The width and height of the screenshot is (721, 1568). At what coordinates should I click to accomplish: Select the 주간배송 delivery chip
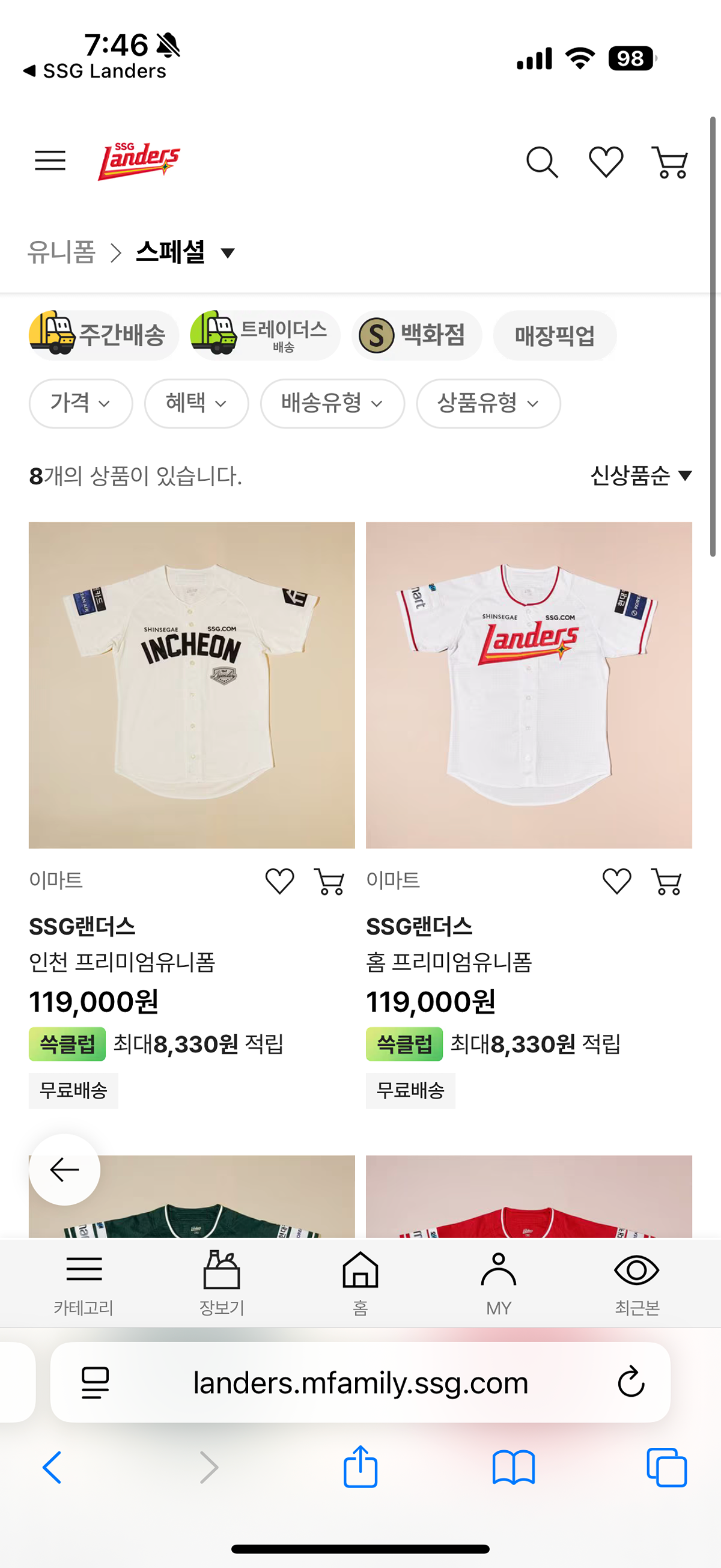104,335
